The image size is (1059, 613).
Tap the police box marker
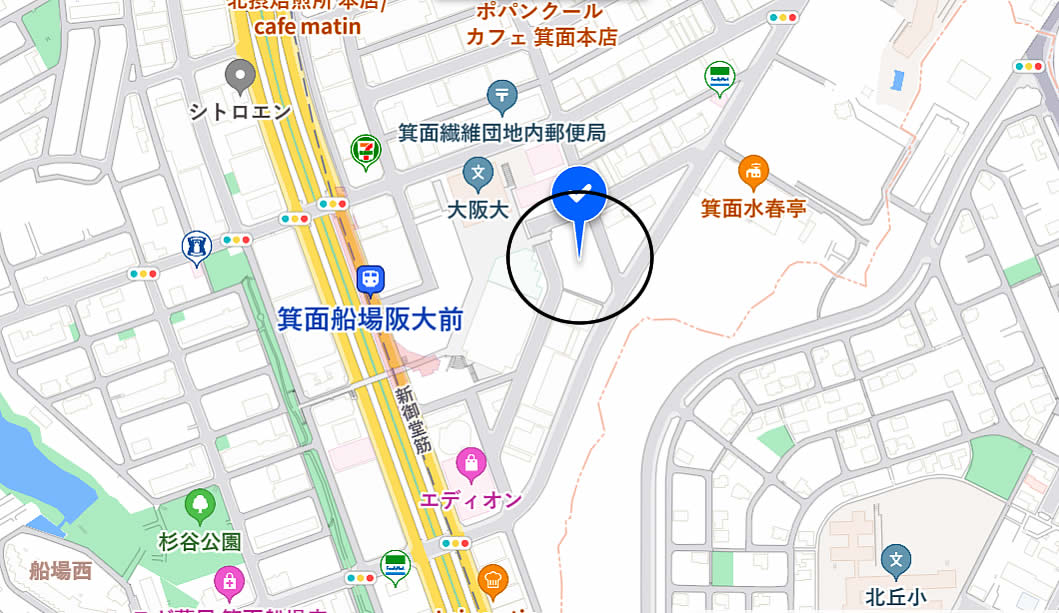[196, 246]
